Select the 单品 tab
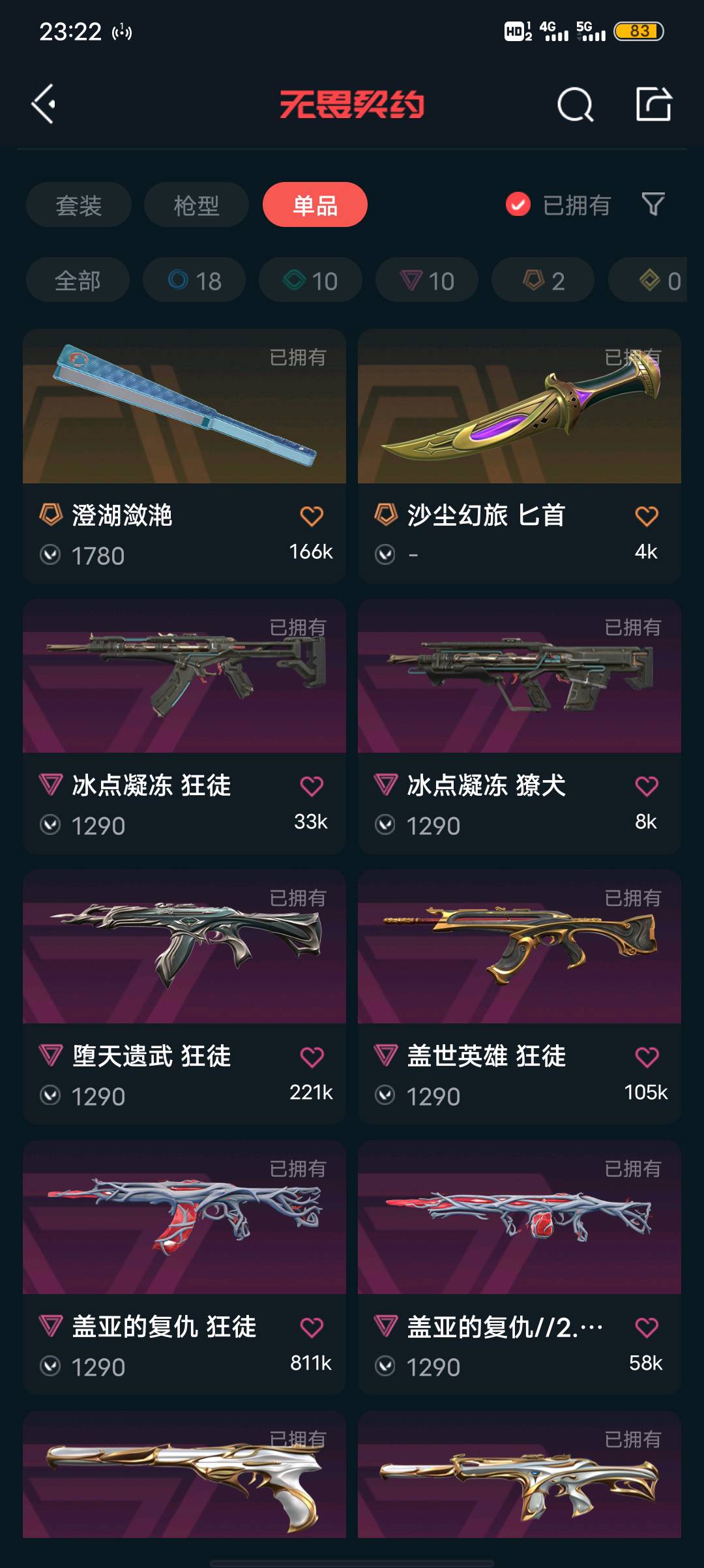Image resolution: width=704 pixels, height=1568 pixels. 315,205
